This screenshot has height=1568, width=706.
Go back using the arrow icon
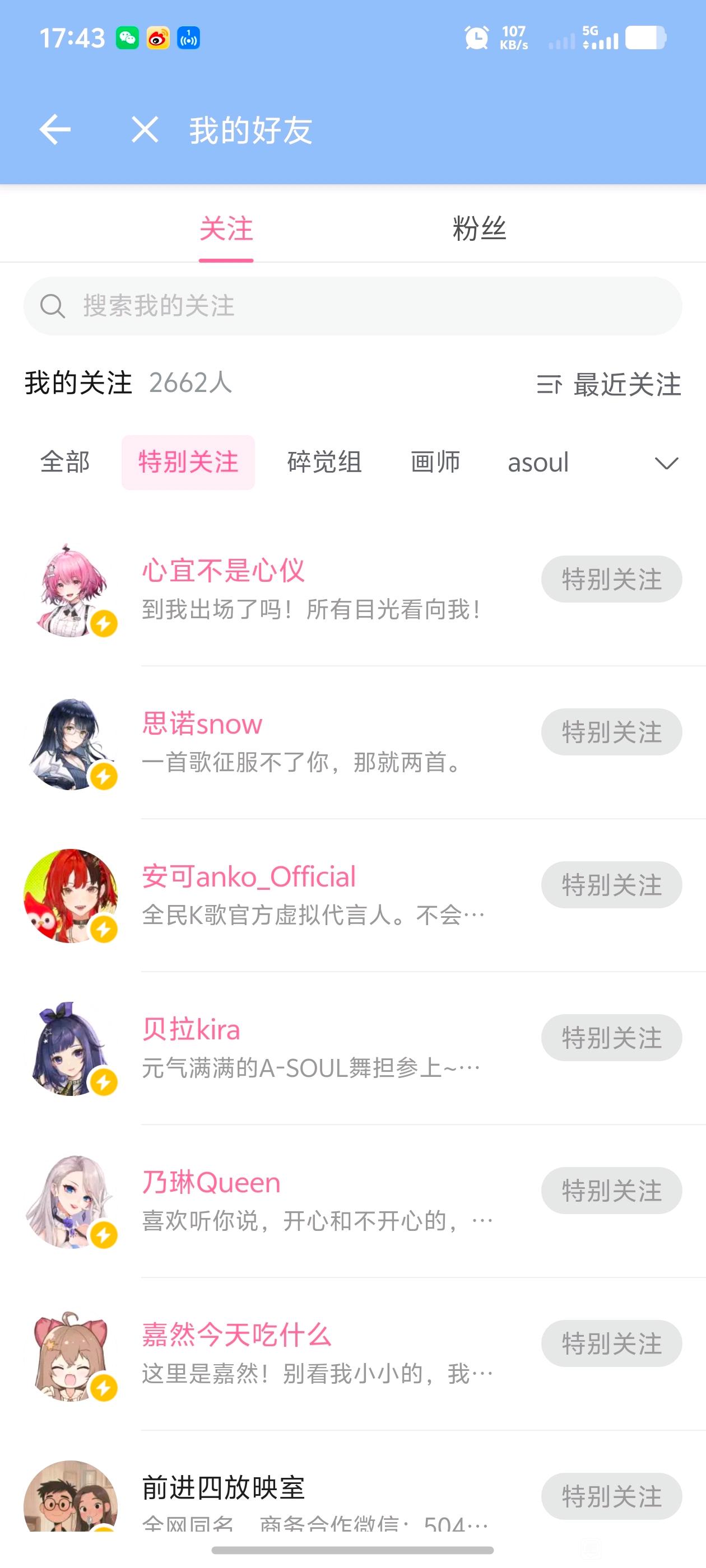point(55,130)
